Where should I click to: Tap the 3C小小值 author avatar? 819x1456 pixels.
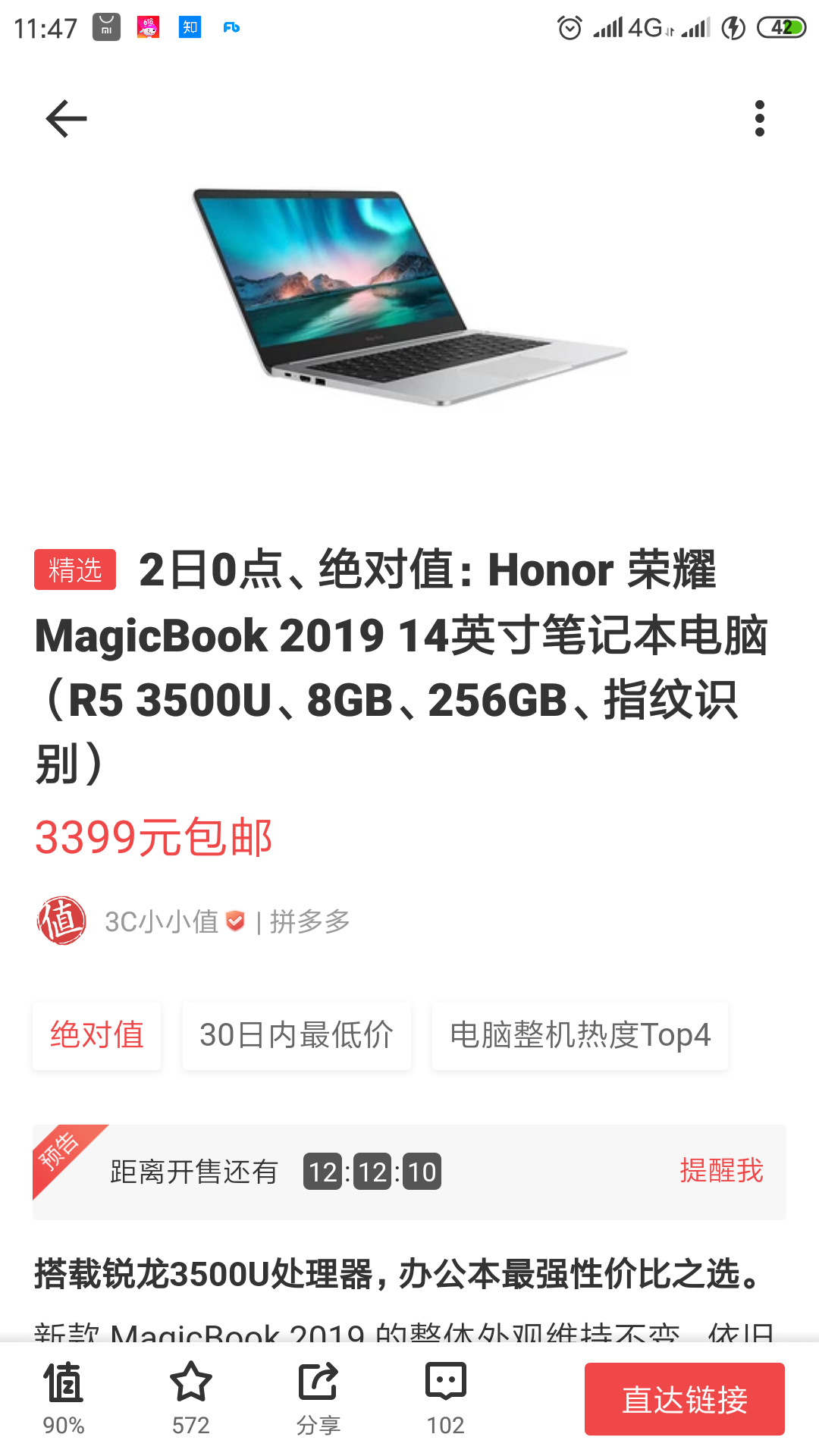point(63,921)
